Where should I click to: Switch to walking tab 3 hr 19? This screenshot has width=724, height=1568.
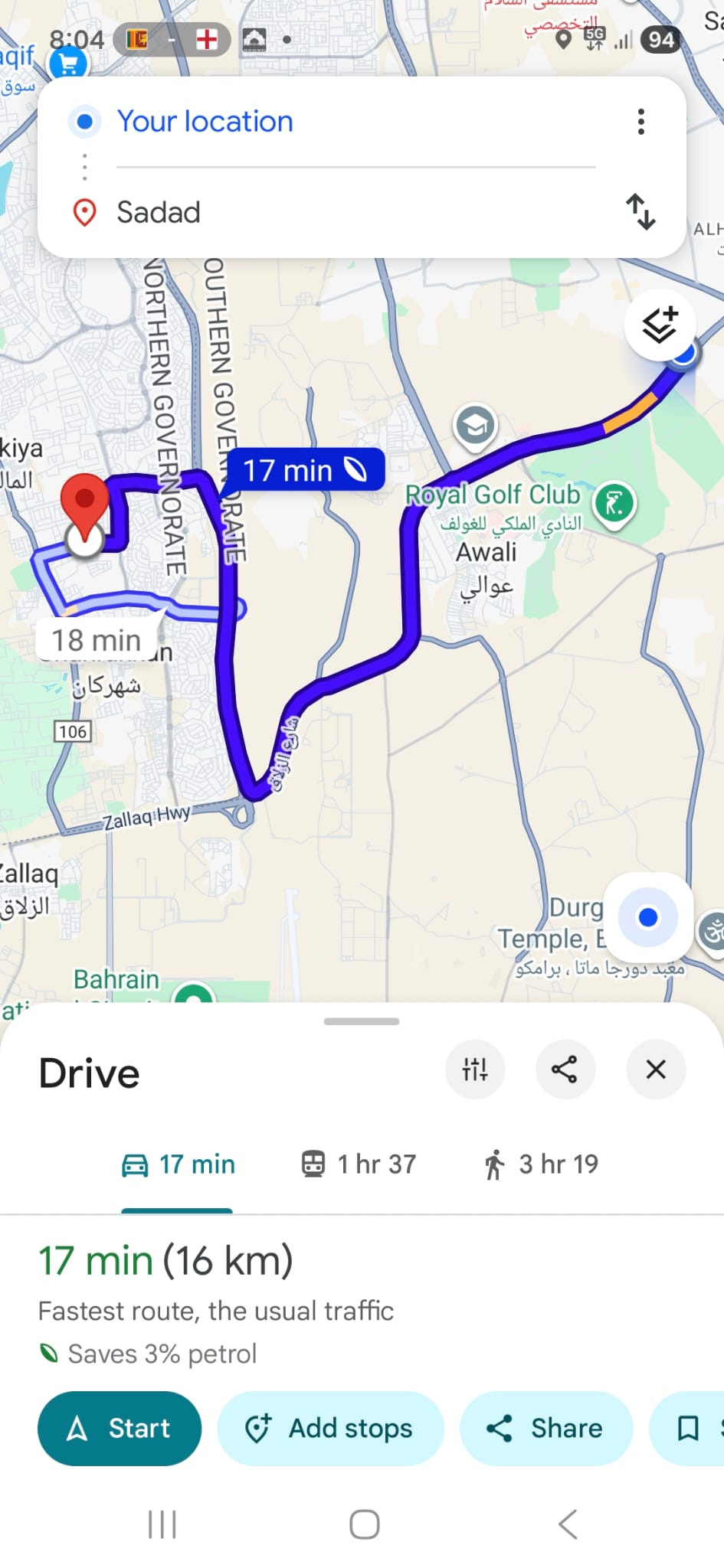point(541,1165)
